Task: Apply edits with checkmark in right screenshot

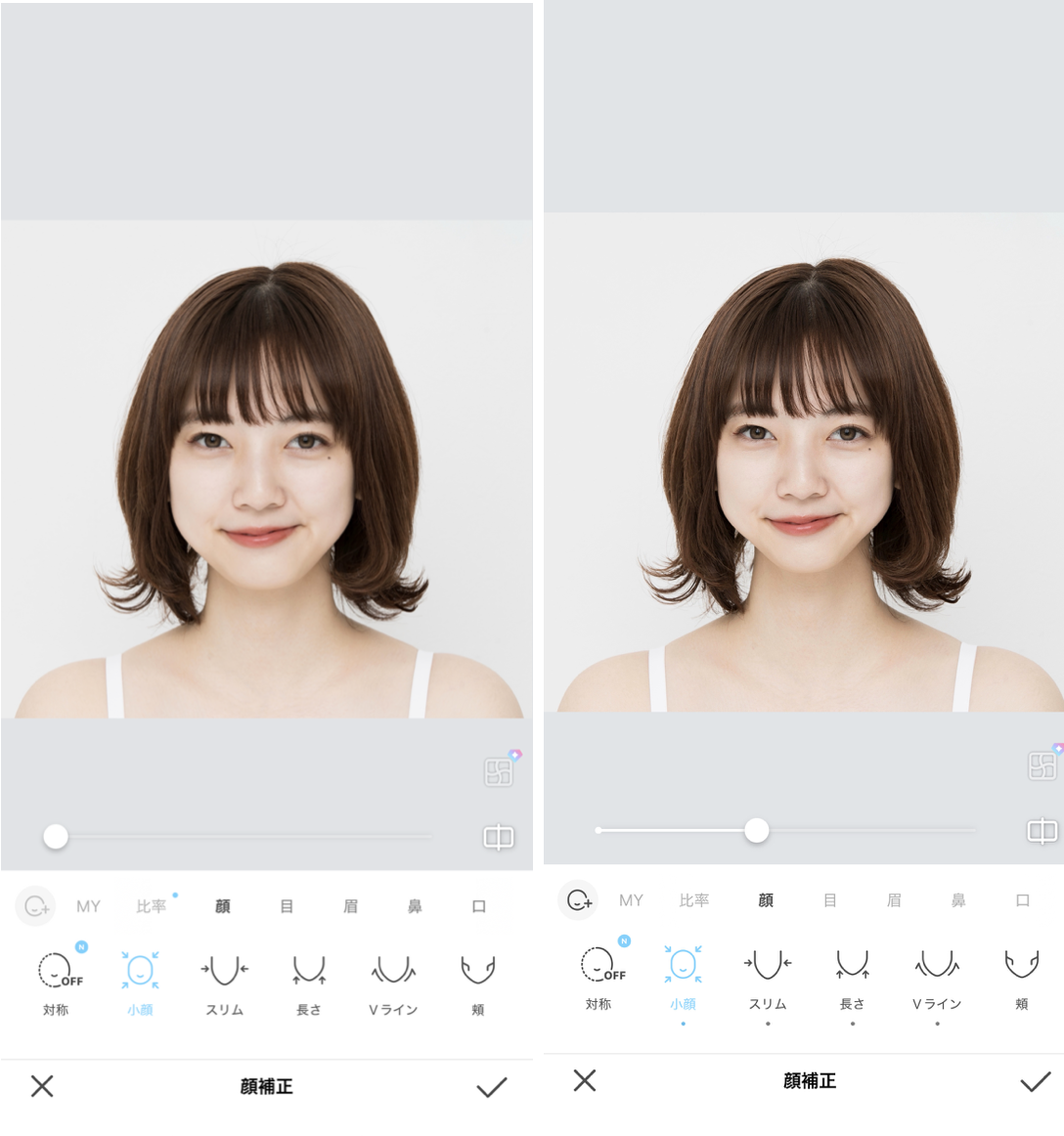Action: tap(1035, 1080)
